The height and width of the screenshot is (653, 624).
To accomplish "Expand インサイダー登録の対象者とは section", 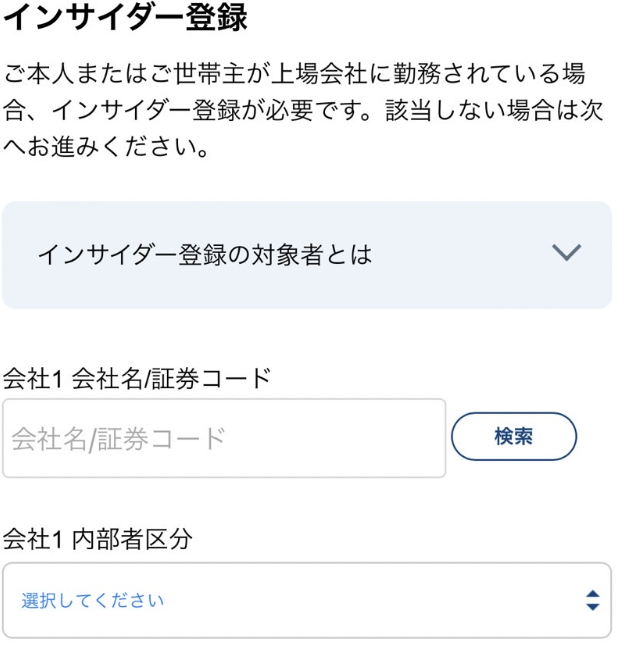I will tap(306, 254).
